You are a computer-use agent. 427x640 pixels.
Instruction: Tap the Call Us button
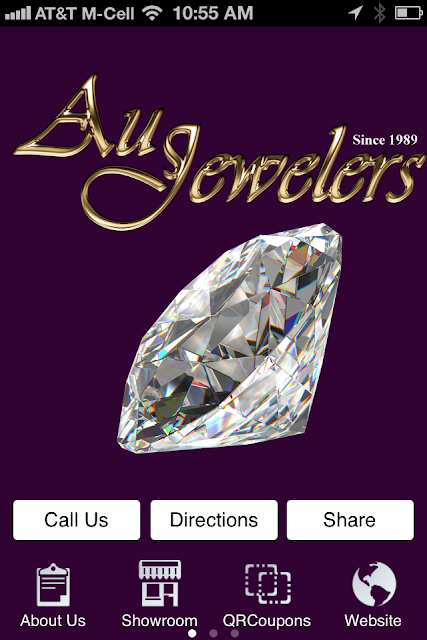76,520
